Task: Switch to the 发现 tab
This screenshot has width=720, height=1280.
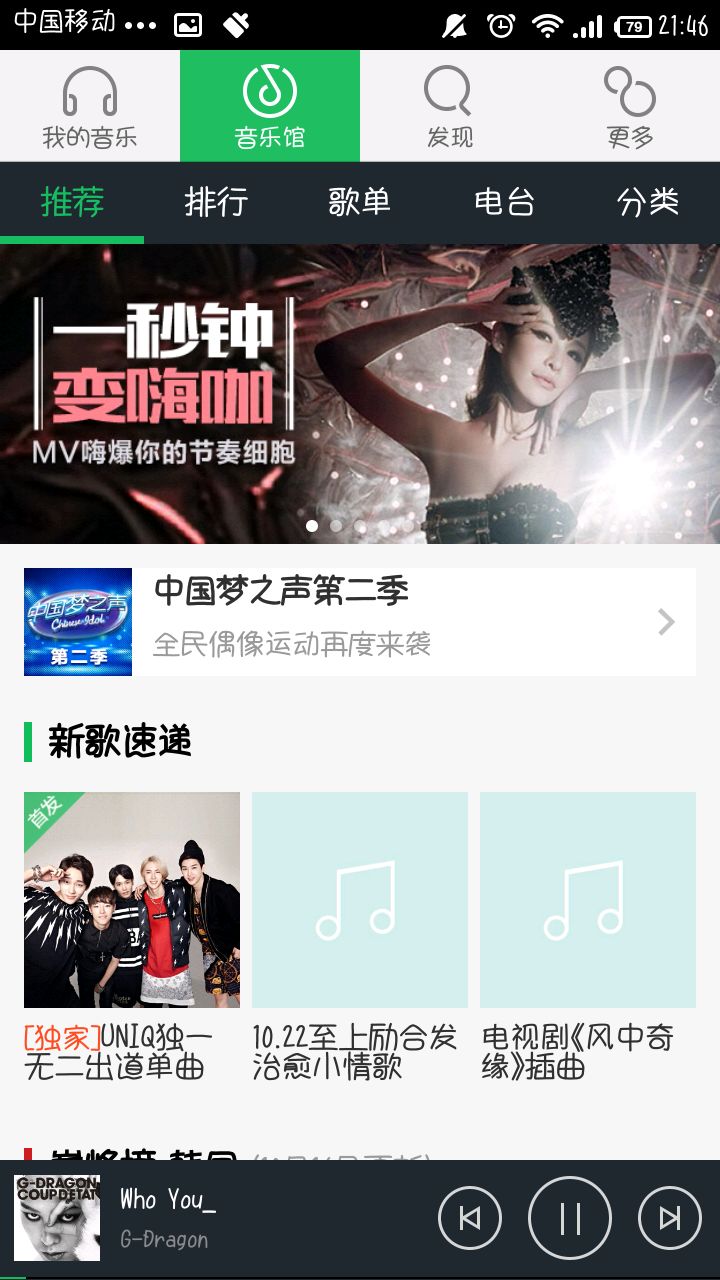Action: [x=450, y=106]
